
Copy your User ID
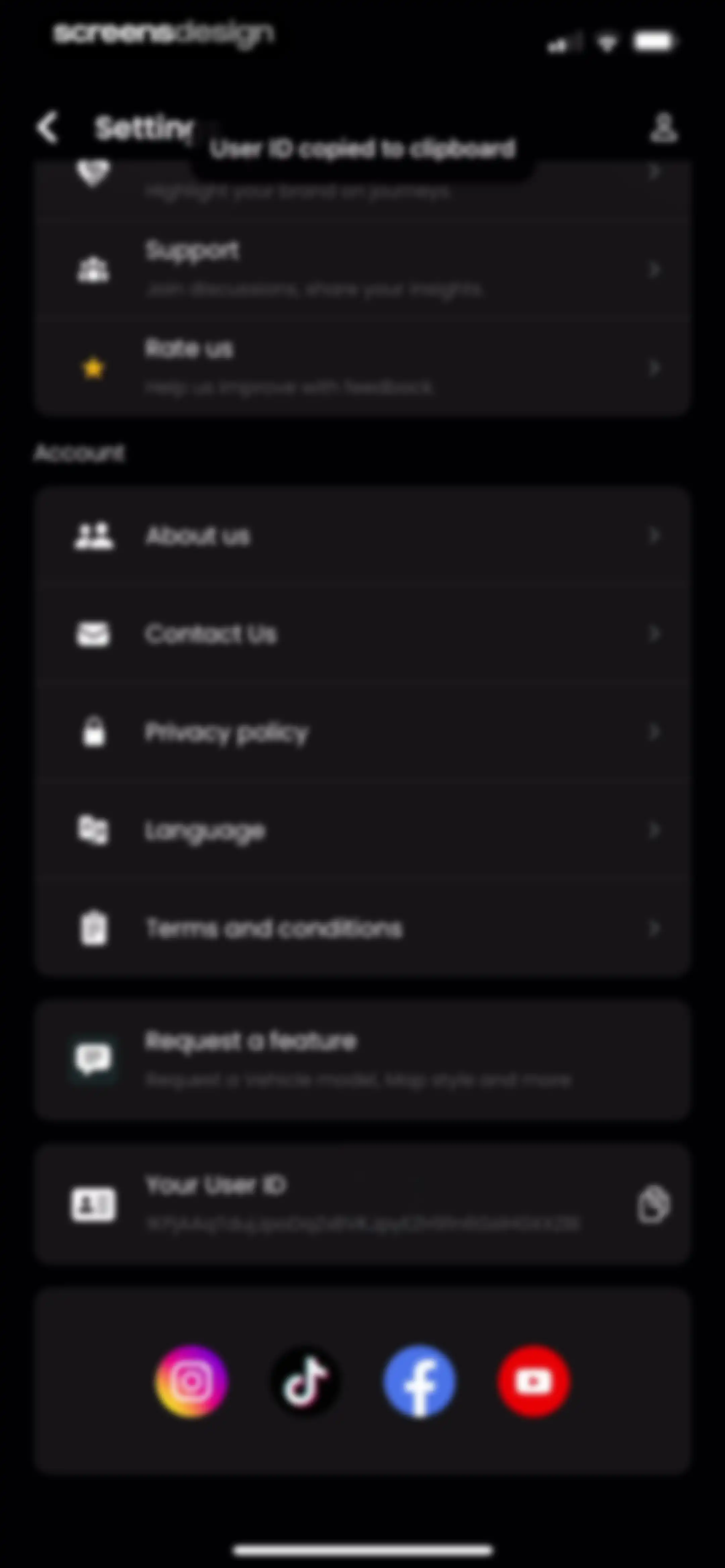(x=654, y=1204)
